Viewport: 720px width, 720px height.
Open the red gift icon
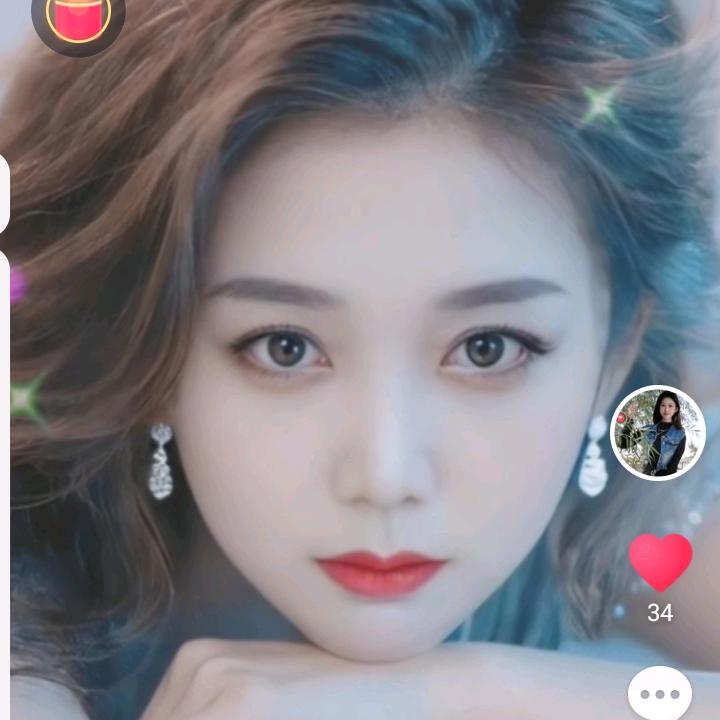78,20
